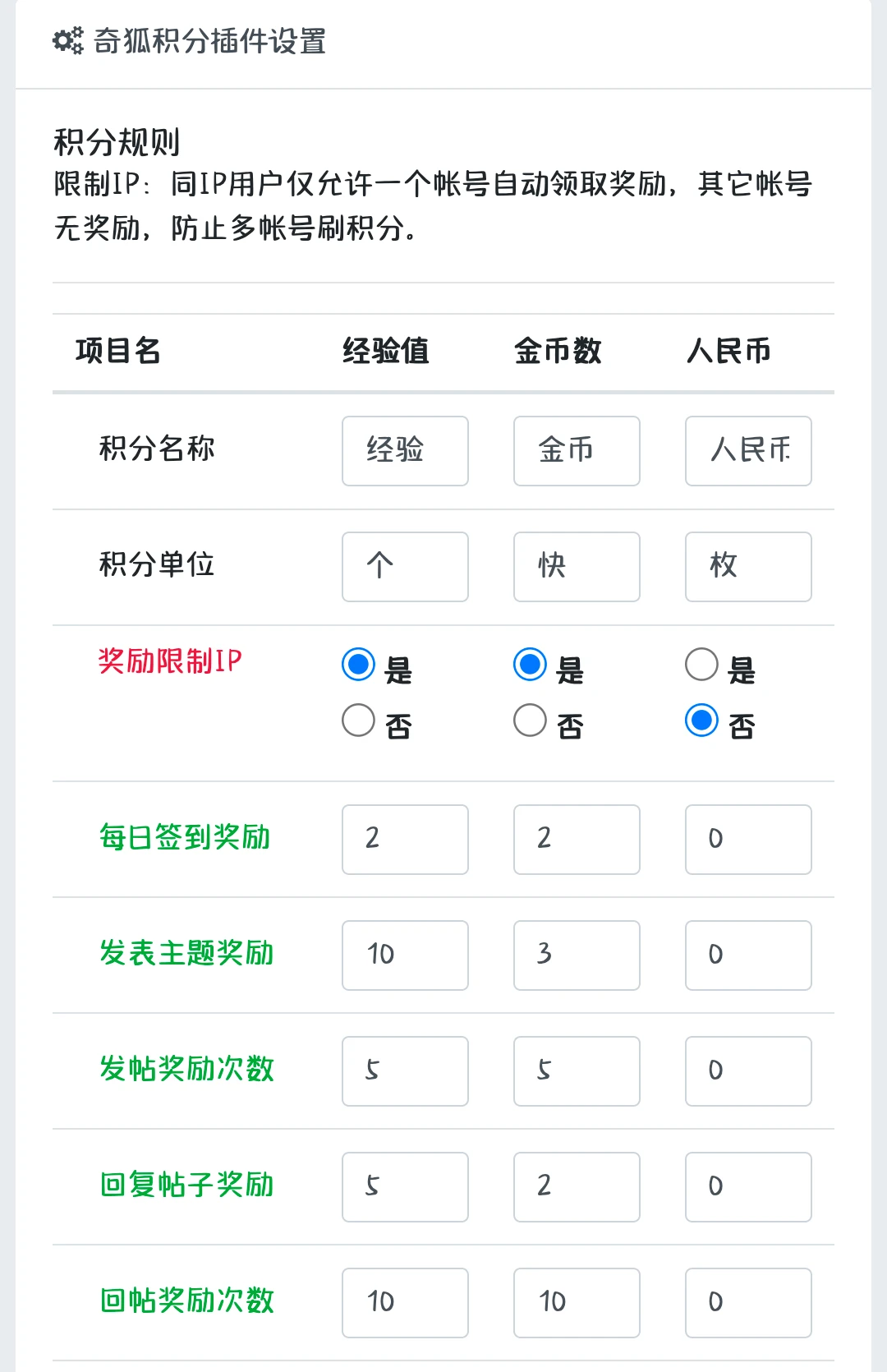Select 是 for 经验值 奖励限制IP

click(359, 665)
